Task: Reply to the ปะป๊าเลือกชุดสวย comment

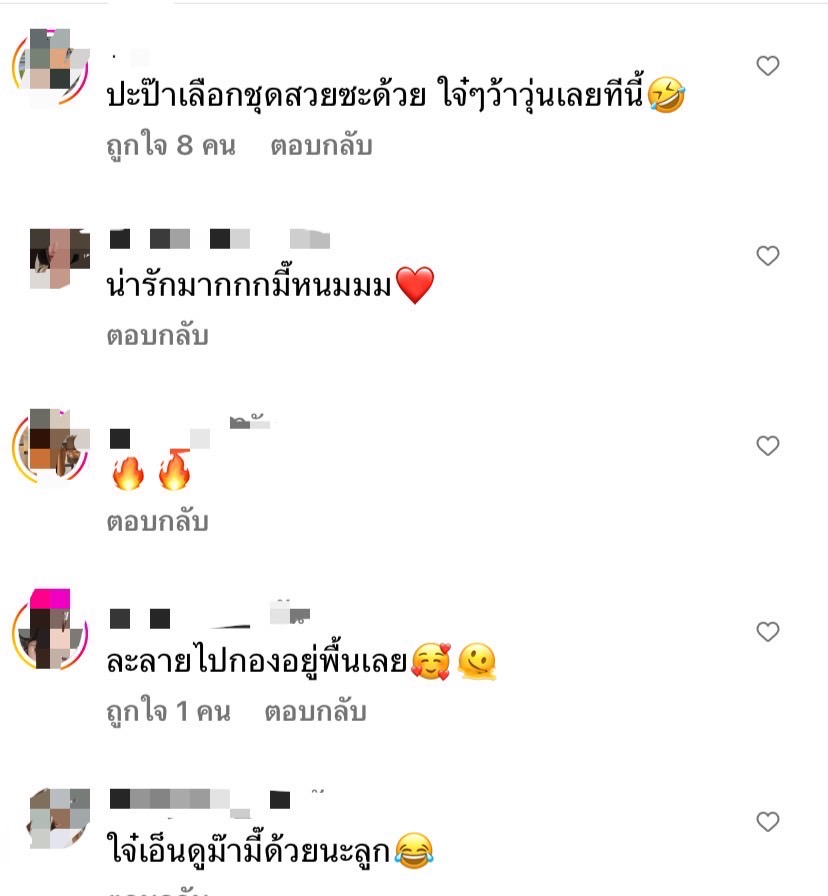Action: point(320,146)
